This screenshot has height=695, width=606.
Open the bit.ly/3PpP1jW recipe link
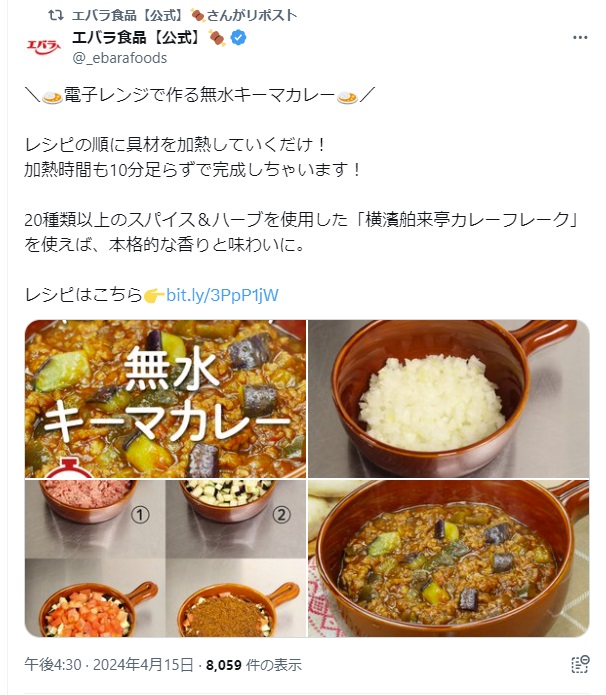point(222,294)
